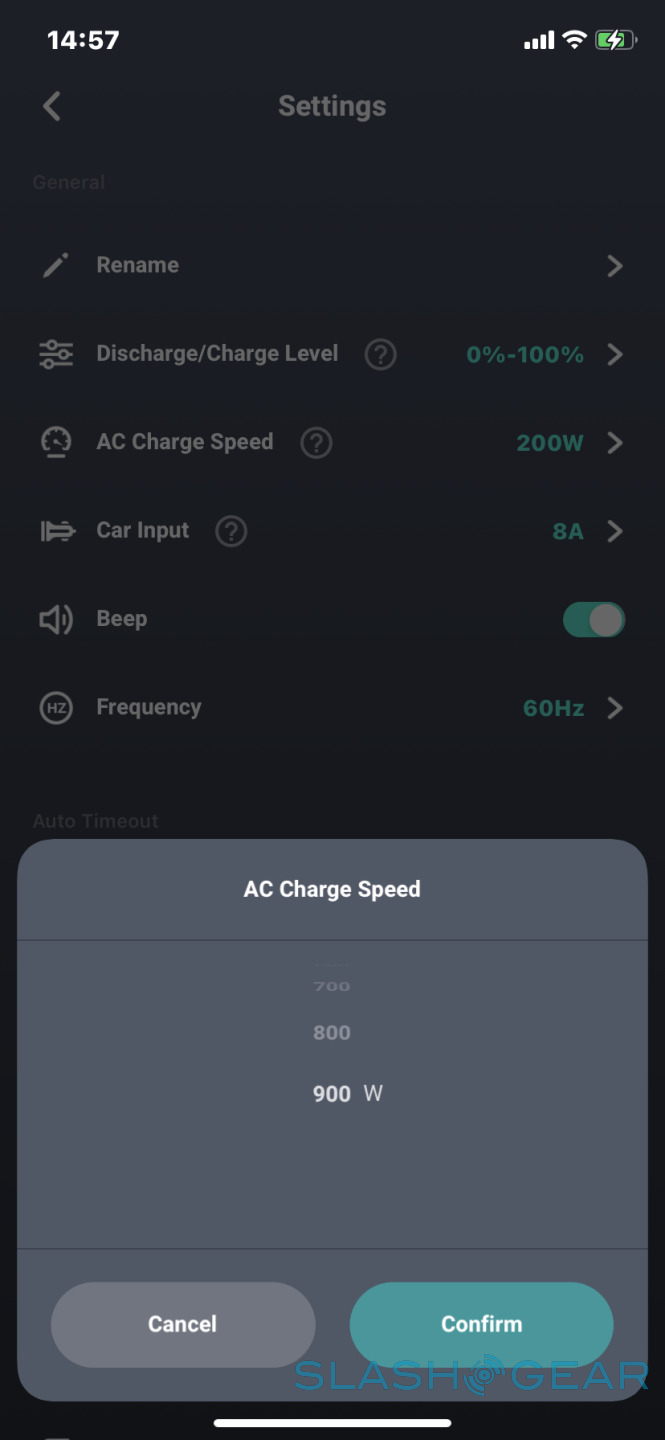665x1440 pixels.
Task: Confirm the AC charge speed selection
Action: 481,1324
